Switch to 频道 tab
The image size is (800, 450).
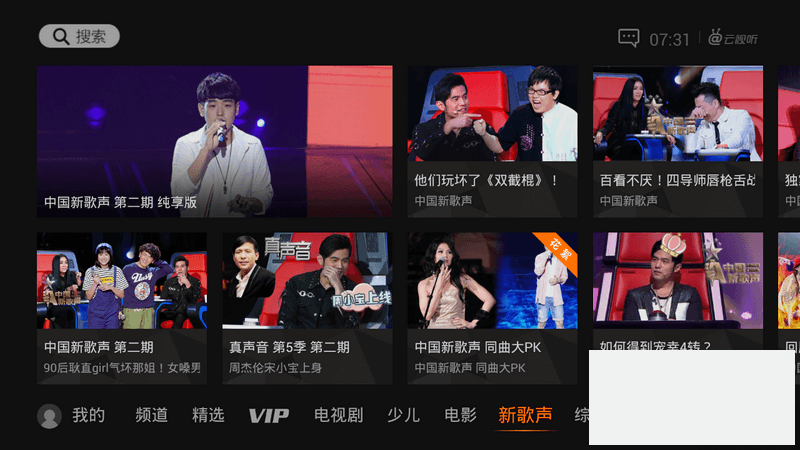click(x=151, y=415)
